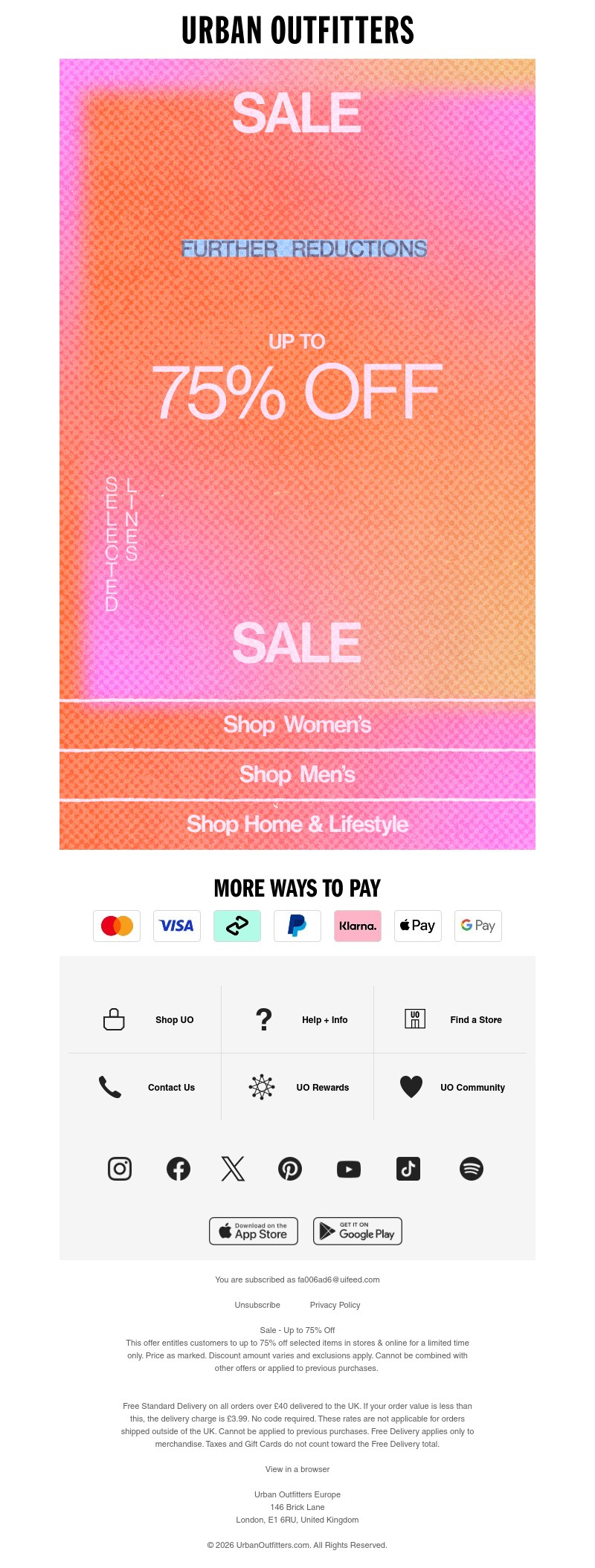Open the YouTube icon

coord(349,1169)
